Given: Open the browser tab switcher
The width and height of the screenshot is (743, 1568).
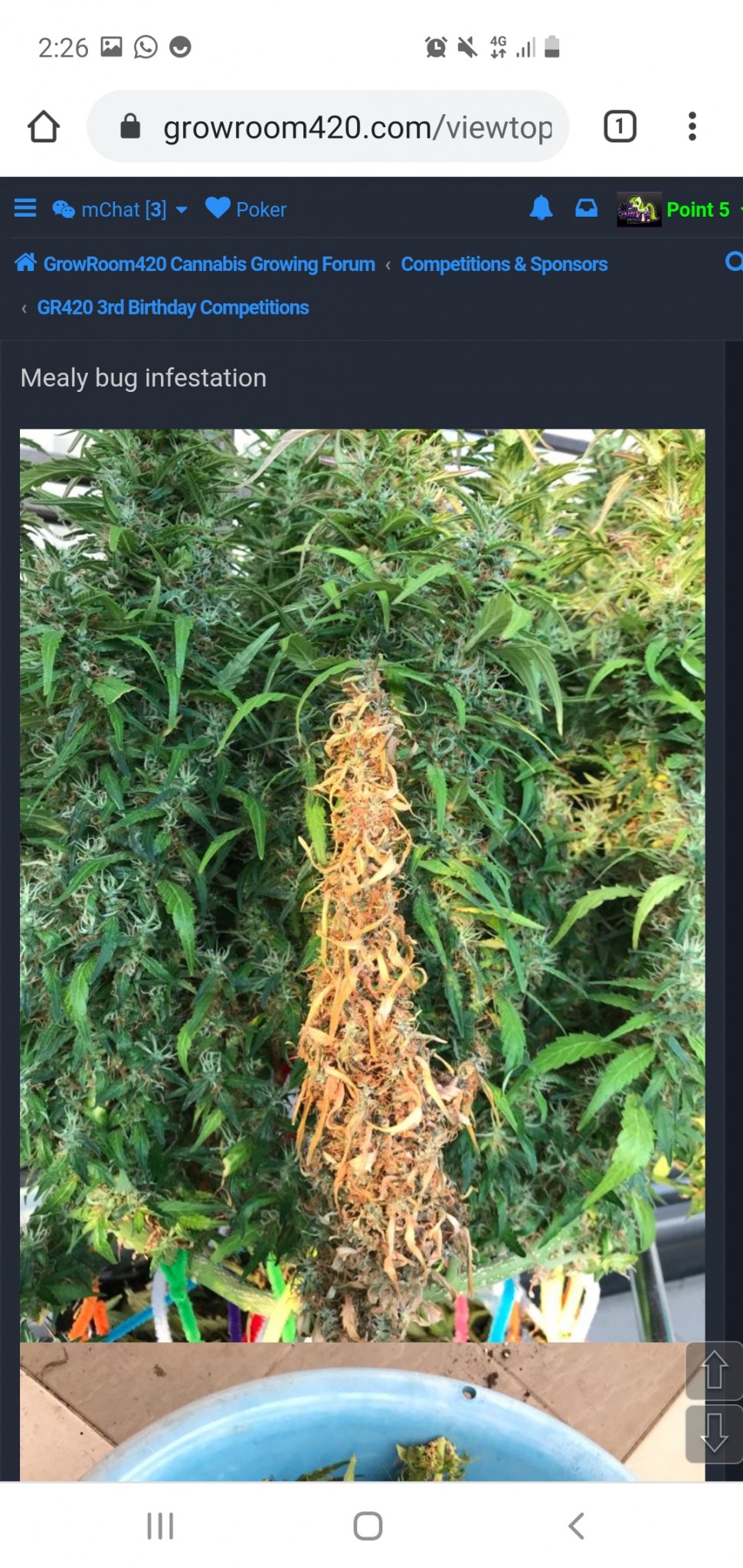Looking at the screenshot, I should pos(620,127).
